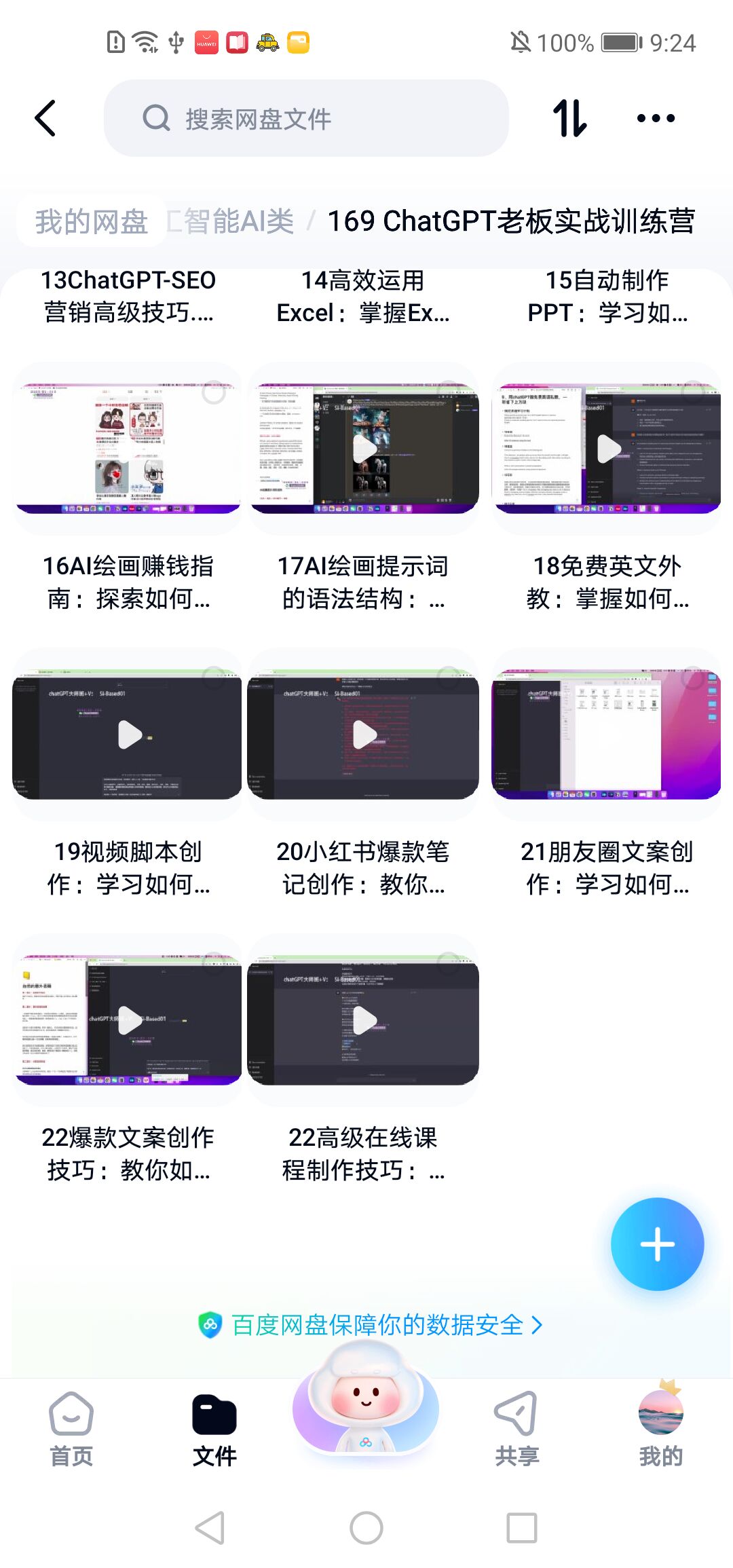Open video 16AI绘画赚钱指南
Screen dimensions: 733x1568
128,448
